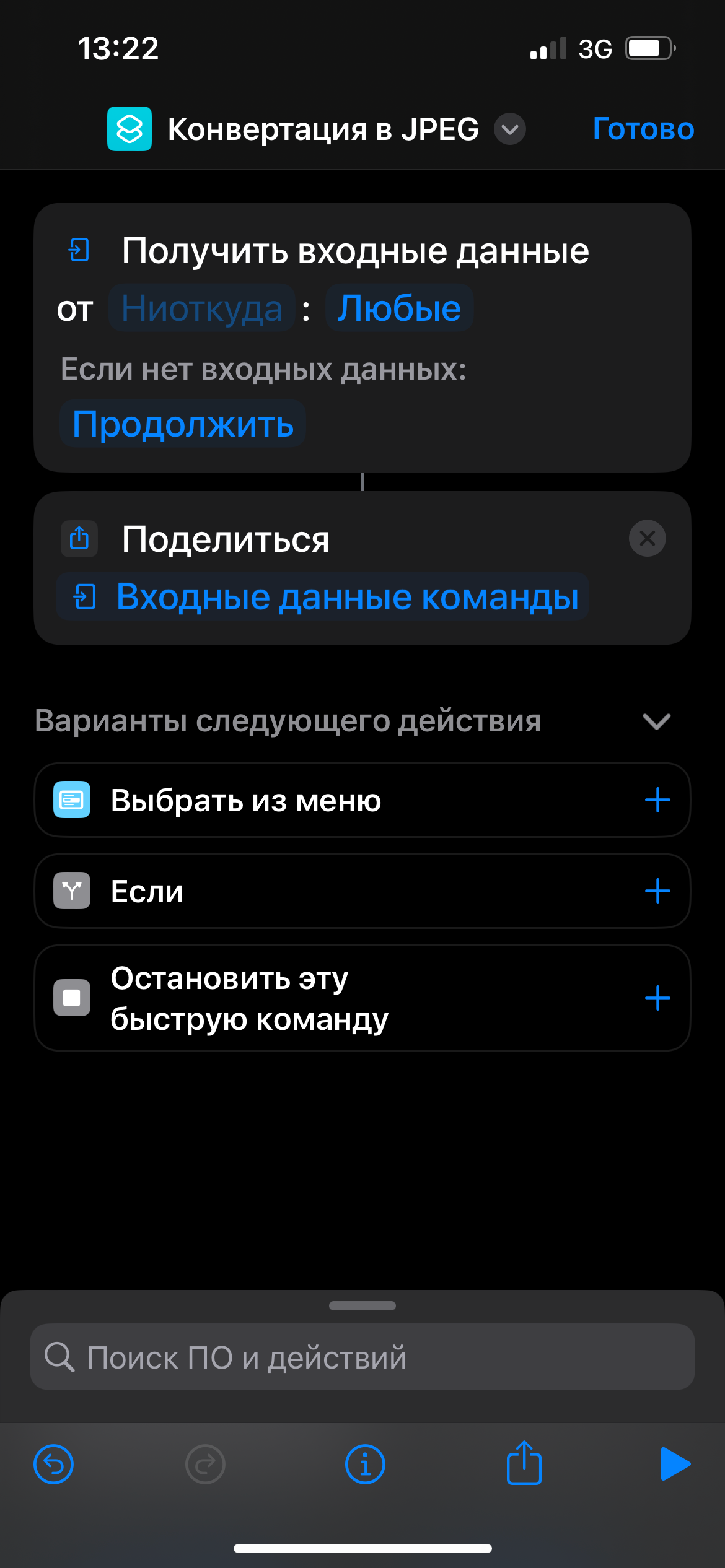Remove the Поделиться action via X
The width and height of the screenshot is (725, 1568).
tap(648, 538)
